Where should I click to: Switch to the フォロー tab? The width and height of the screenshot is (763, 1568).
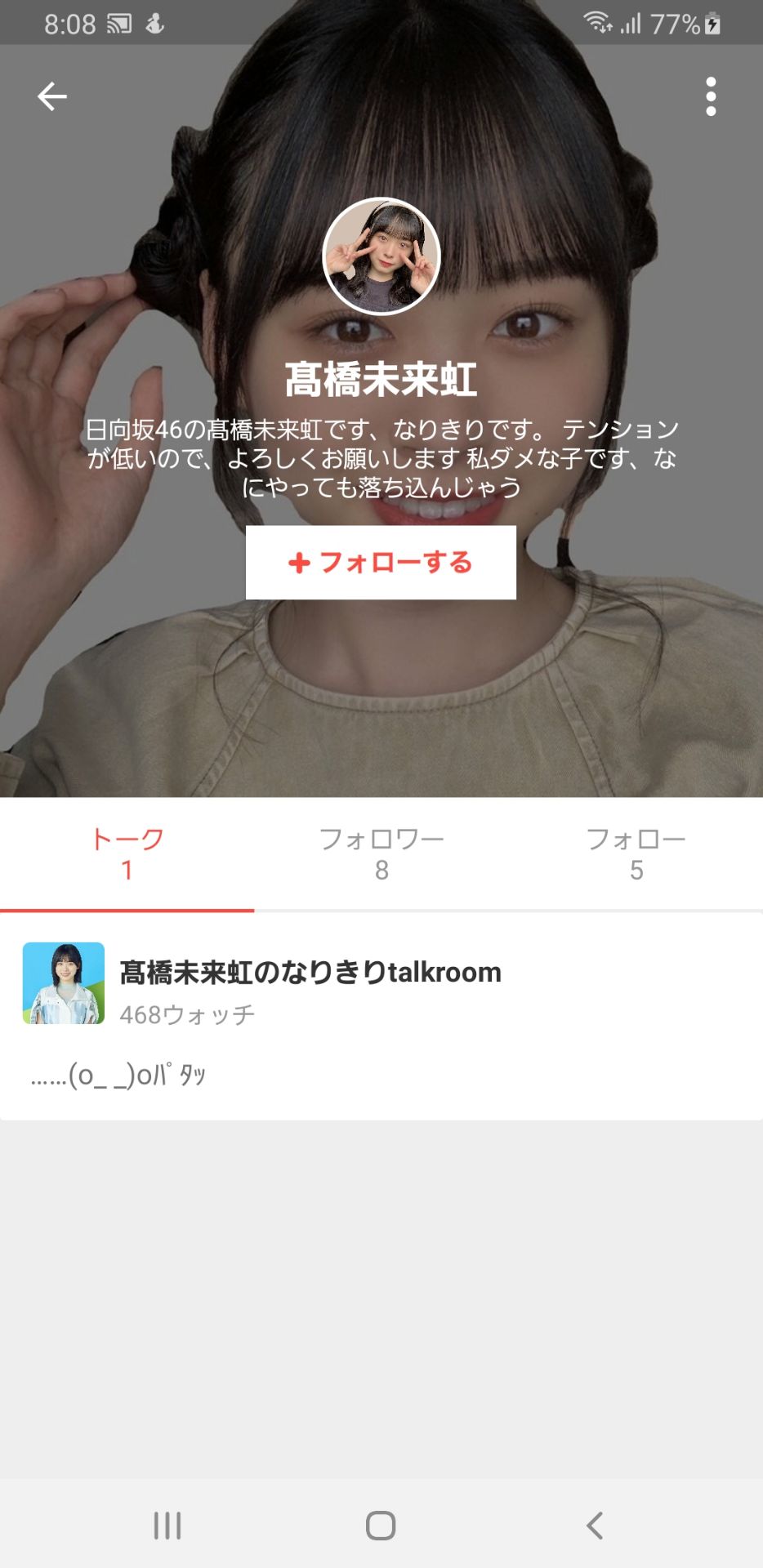click(x=636, y=853)
